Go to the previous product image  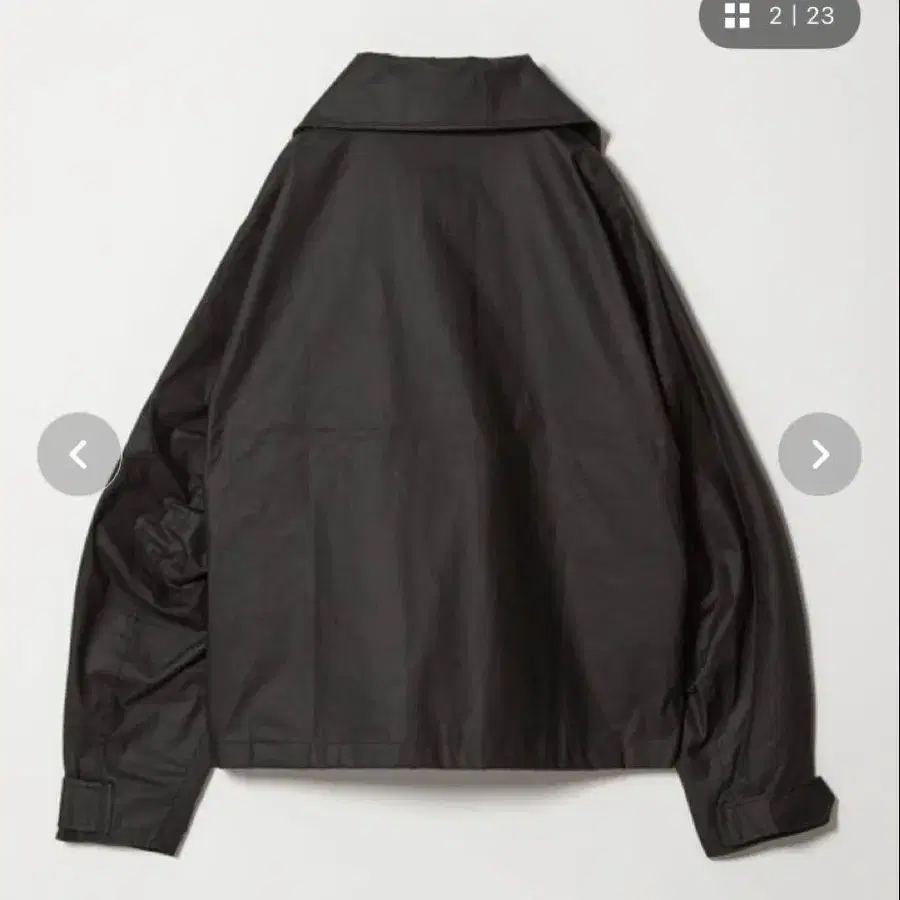tap(79, 454)
